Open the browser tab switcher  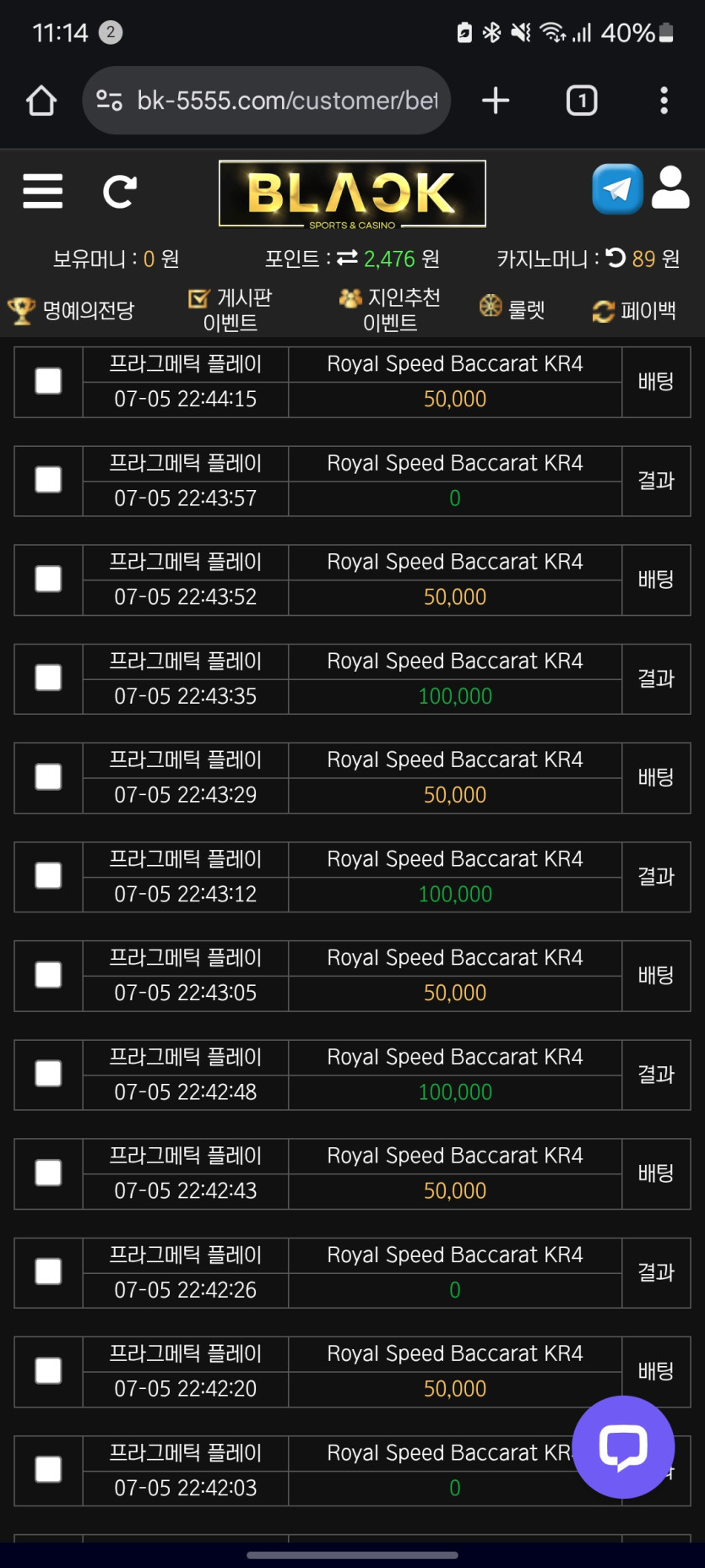coord(582,101)
